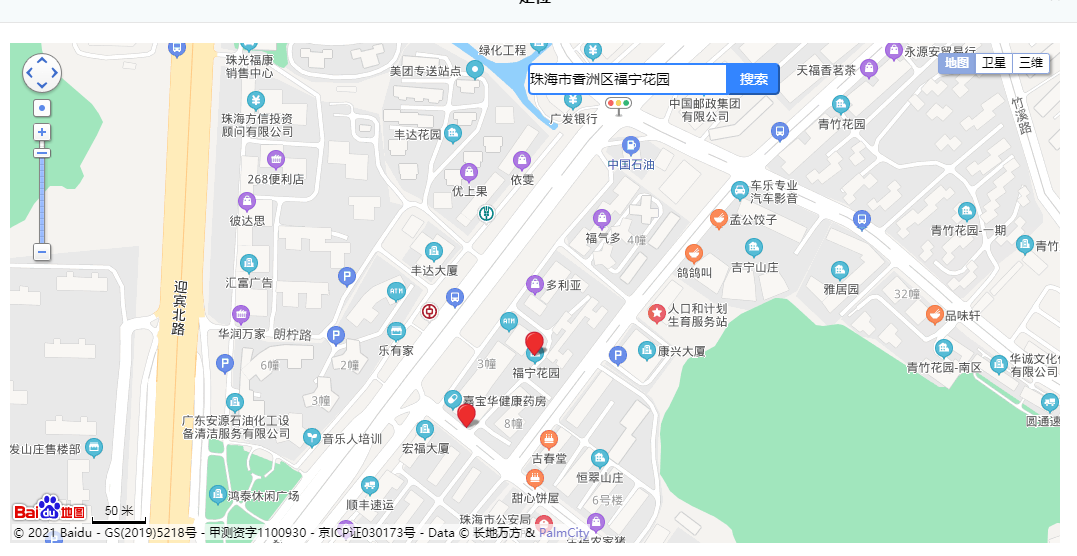Select the red marker near 嘉宝华健康药房
The height and width of the screenshot is (556, 1077).
click(466, 414)
